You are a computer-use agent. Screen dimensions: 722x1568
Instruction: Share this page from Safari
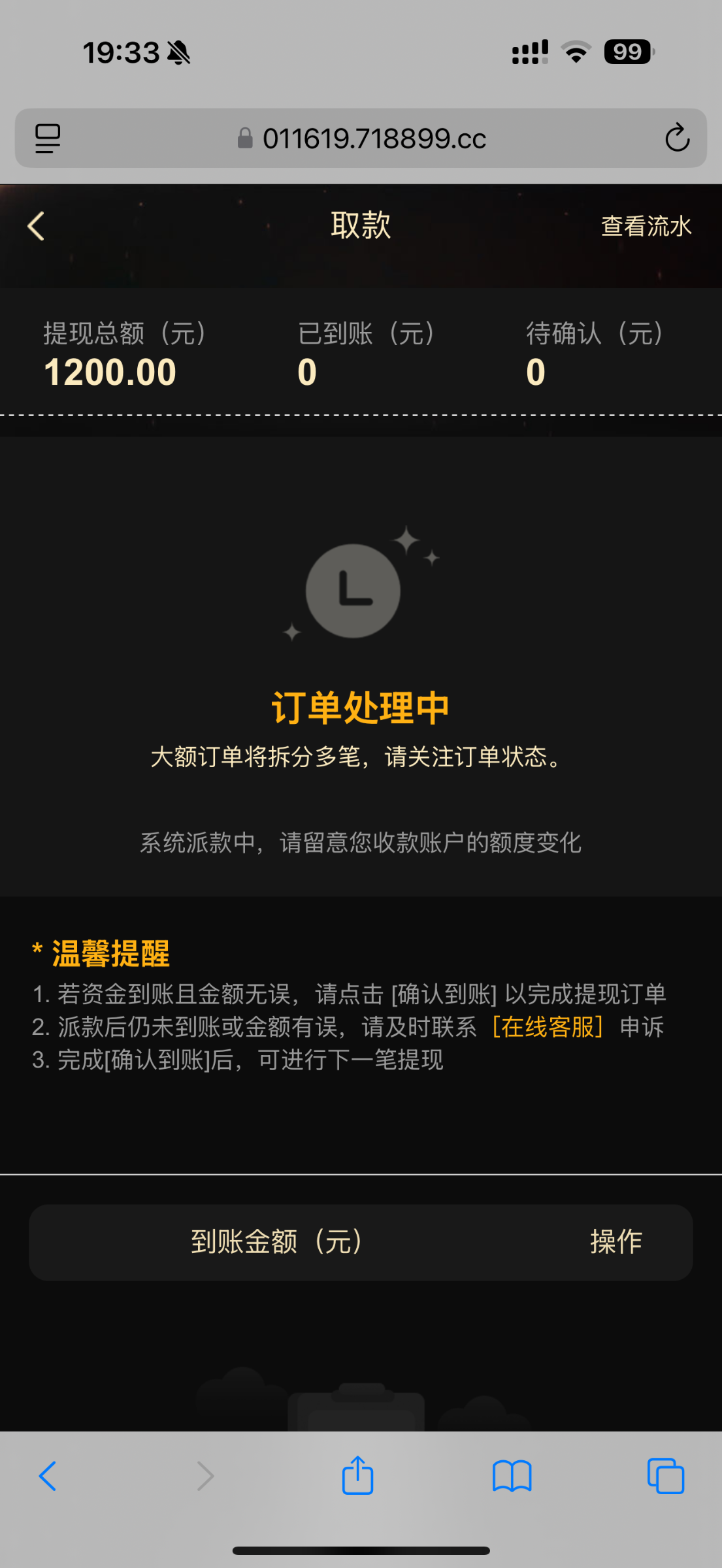(357, 1476)
